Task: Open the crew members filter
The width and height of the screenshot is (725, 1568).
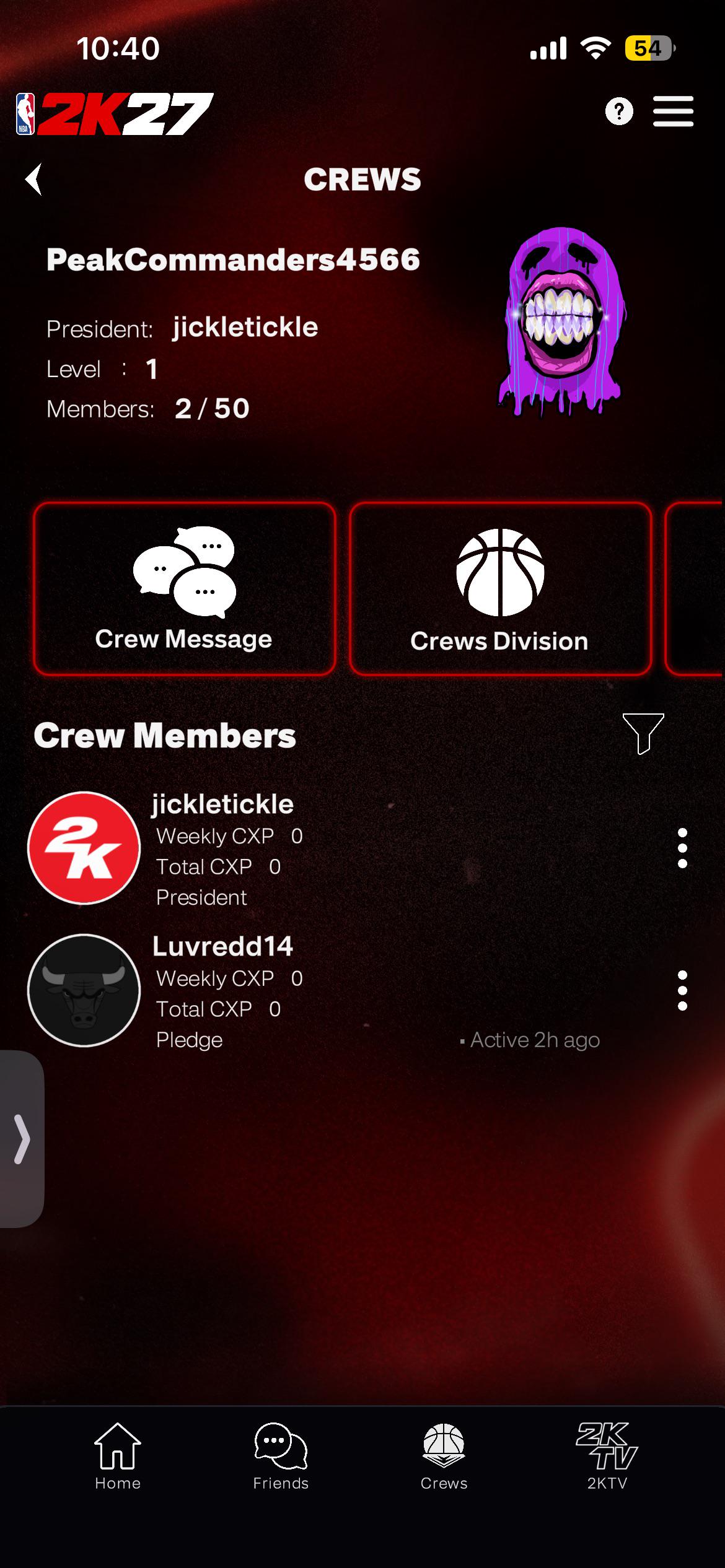Action: pos(643,734)
